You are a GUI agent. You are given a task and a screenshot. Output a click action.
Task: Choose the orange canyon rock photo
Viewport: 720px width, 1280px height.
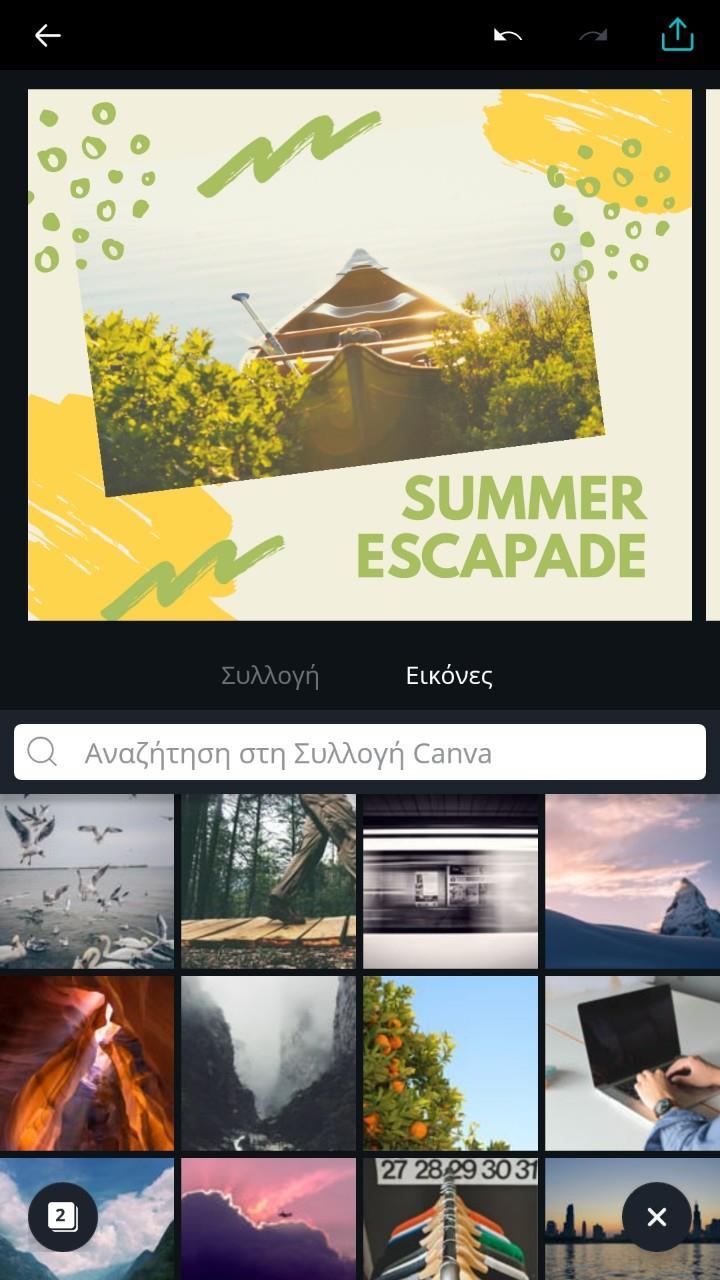pyautogui.click(x=87, y=1063)
